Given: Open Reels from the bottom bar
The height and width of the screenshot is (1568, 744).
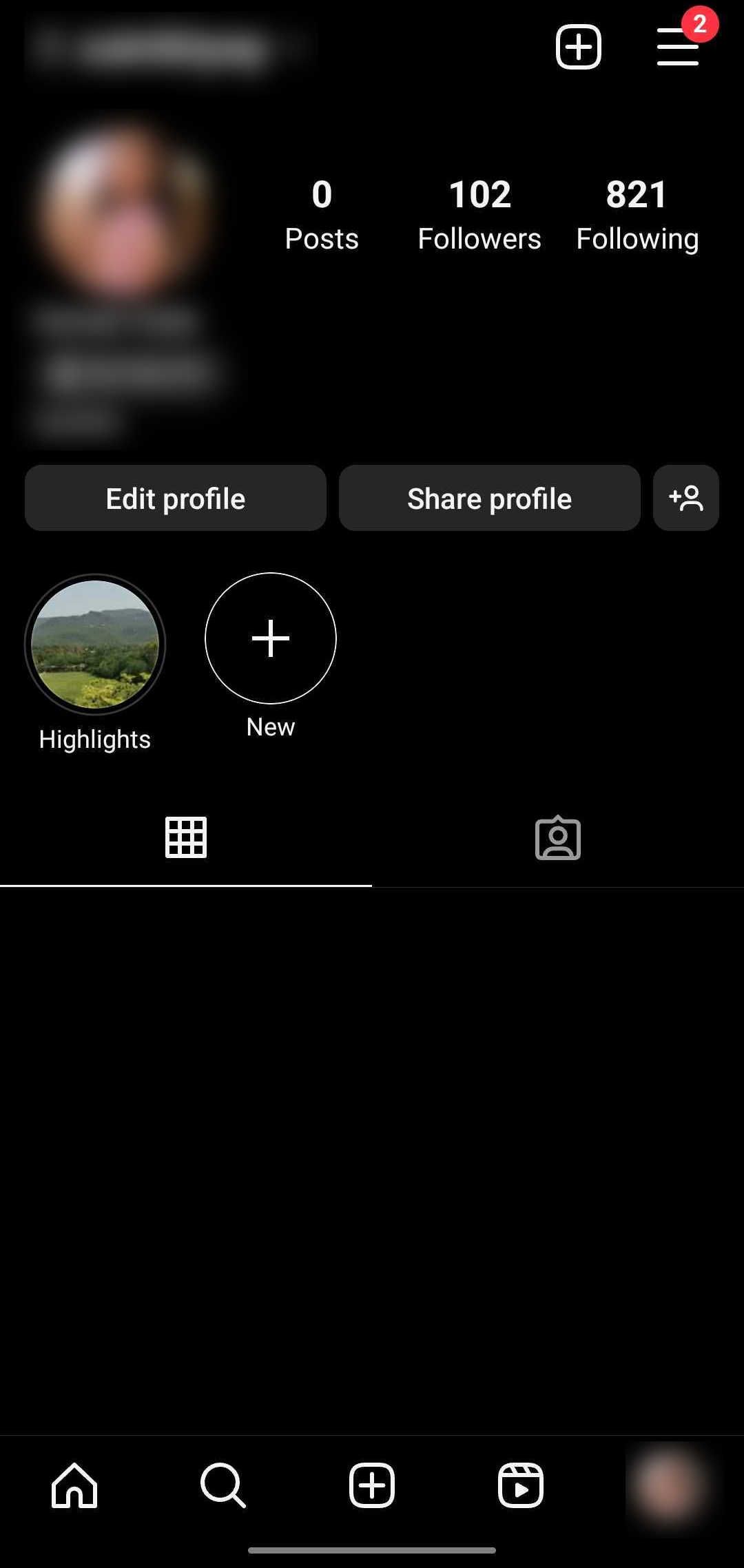Looking at the screenshot, I should [x=520, y=1485].
